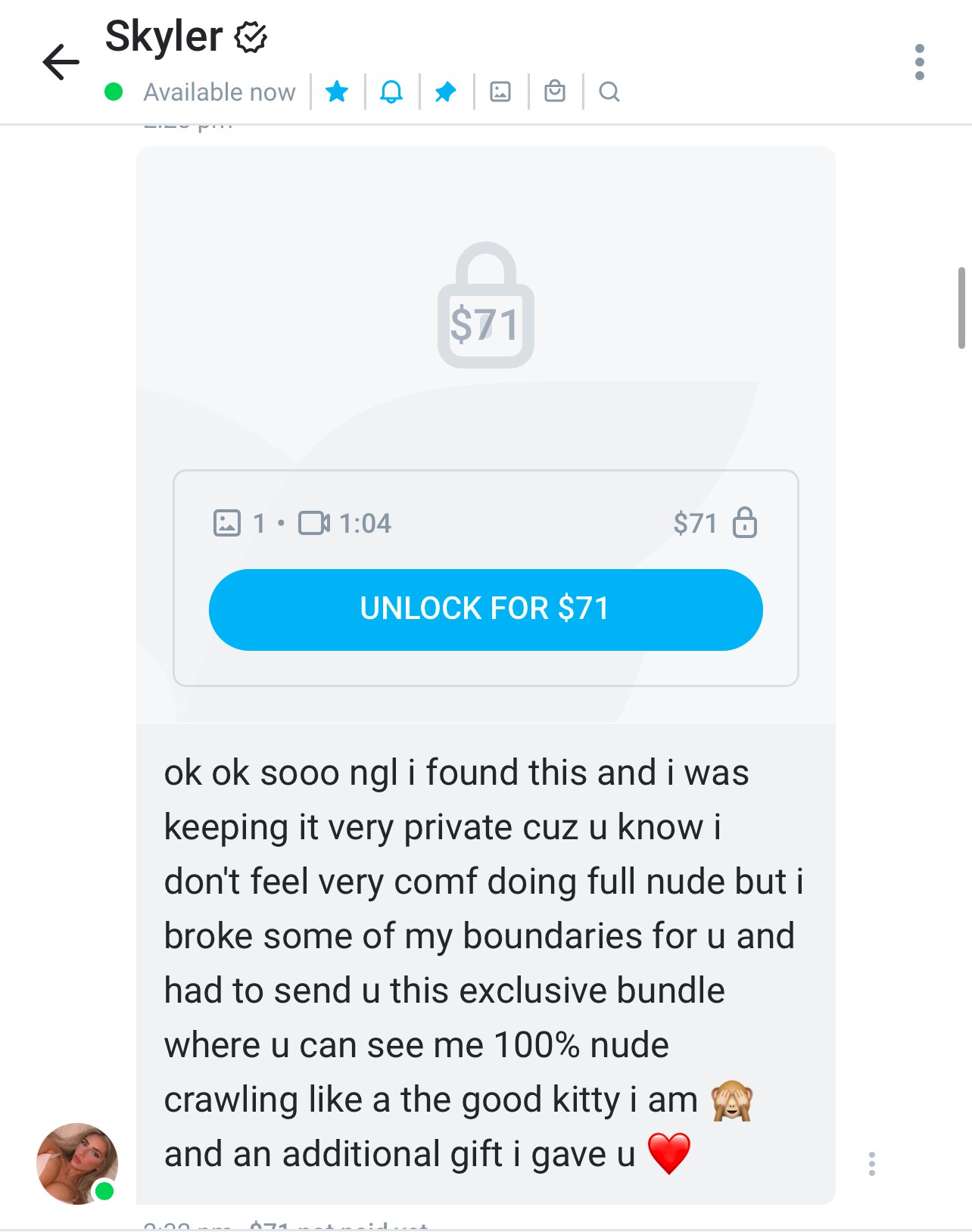
Task: Open the shopping bag icon
Action: tap(555, 92)
